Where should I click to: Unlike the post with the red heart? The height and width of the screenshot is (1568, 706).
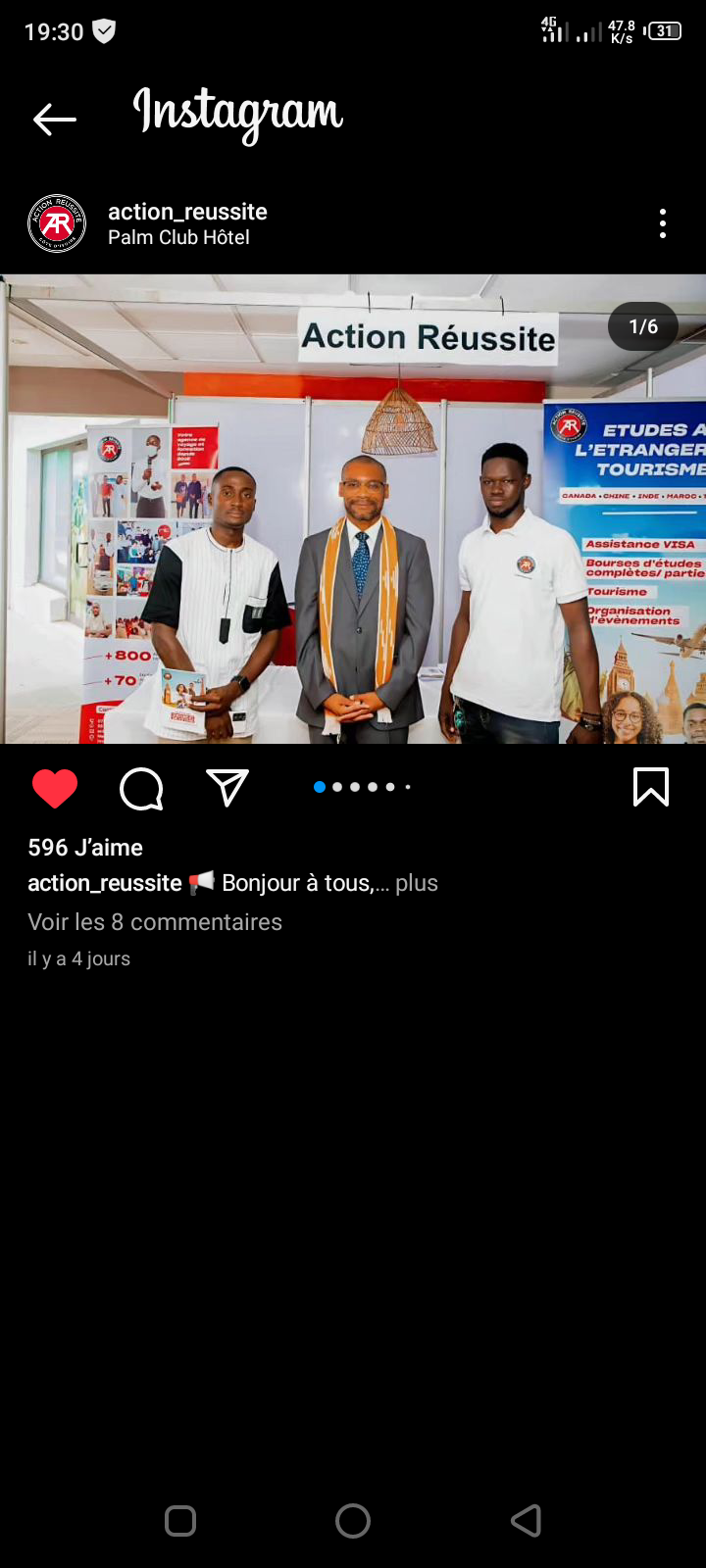pos(55,789)
